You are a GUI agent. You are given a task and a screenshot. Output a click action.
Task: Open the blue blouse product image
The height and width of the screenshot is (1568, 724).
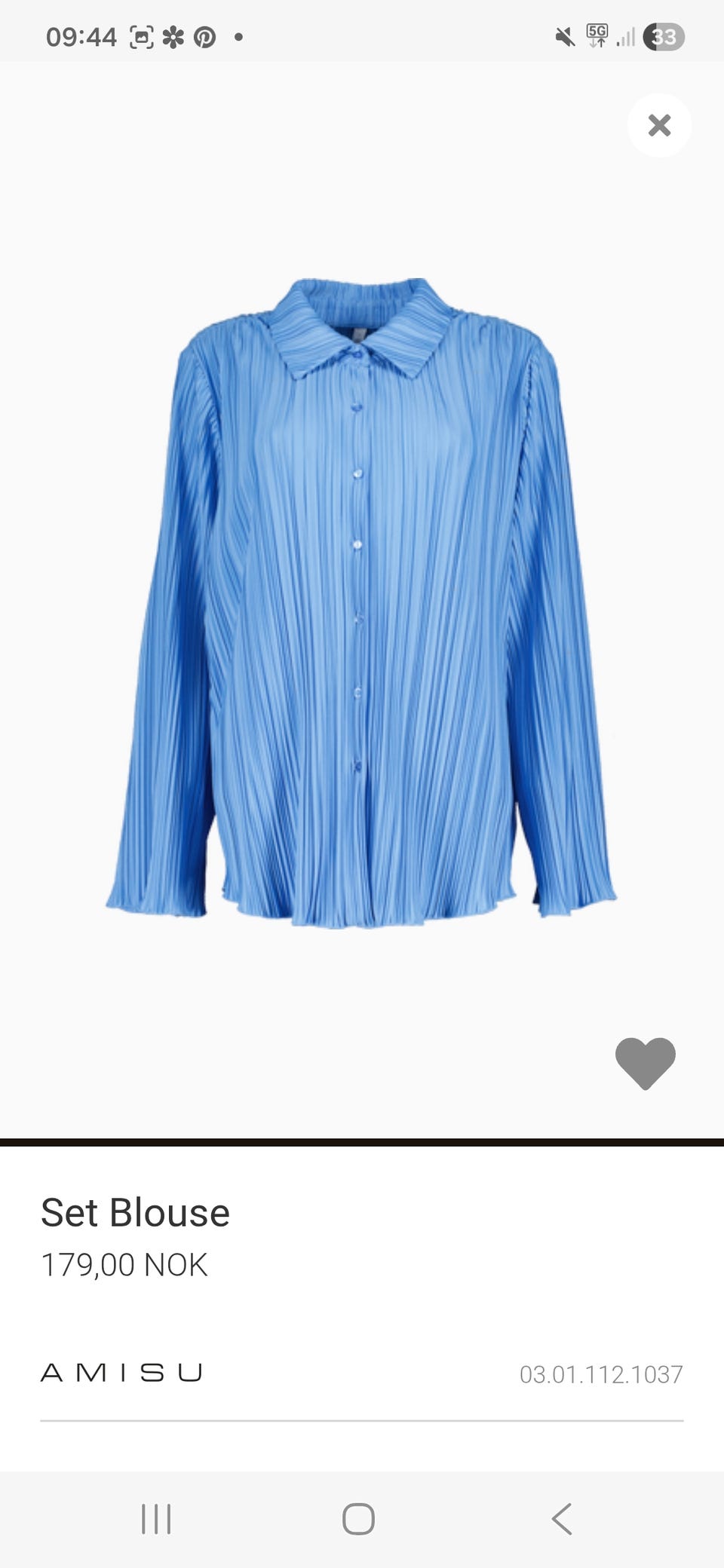(x=362, y=603)
